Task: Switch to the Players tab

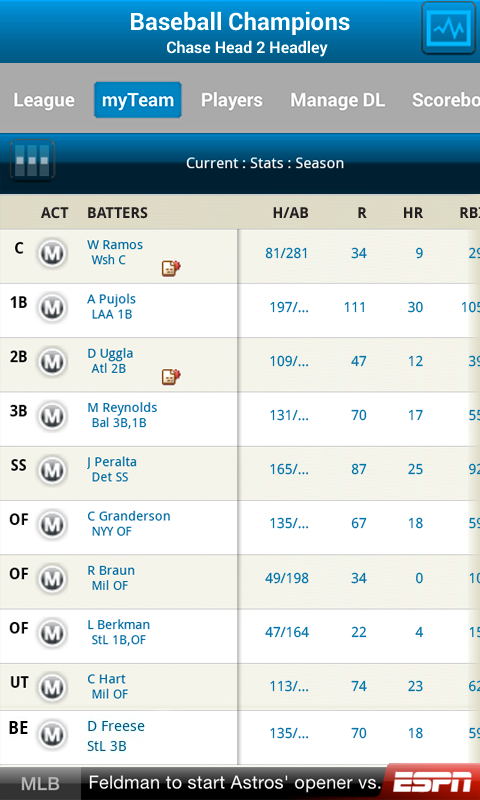Action: 232,100
